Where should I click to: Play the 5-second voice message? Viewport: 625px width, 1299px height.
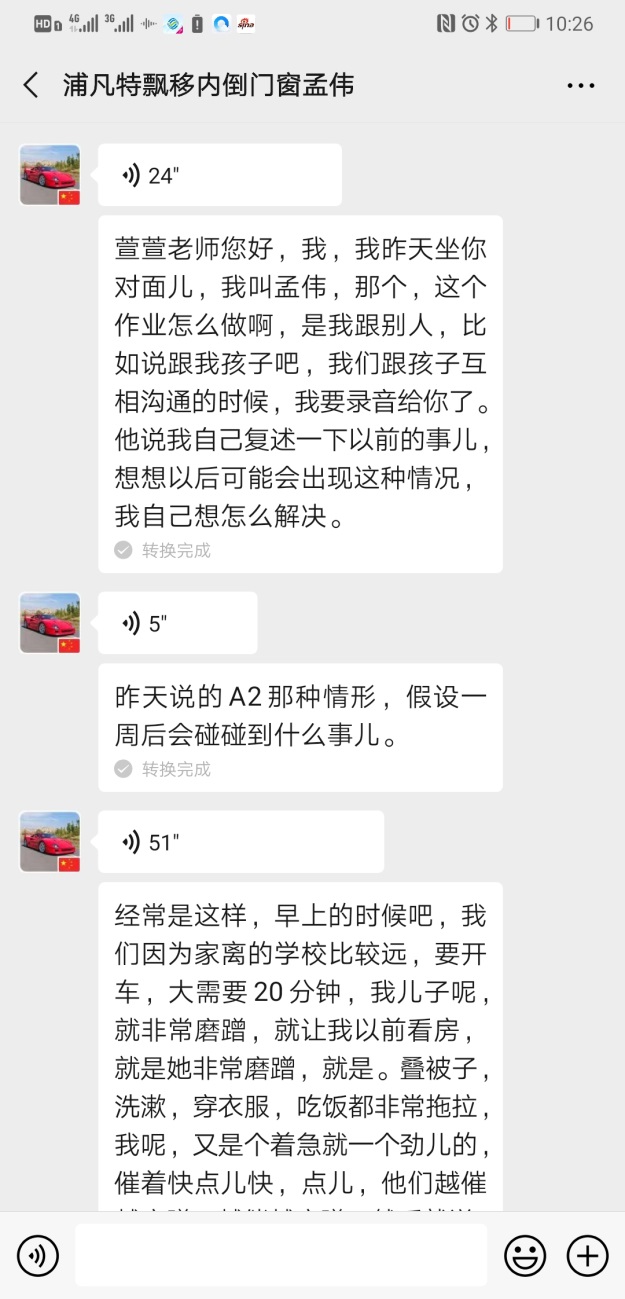pos(177,624)
